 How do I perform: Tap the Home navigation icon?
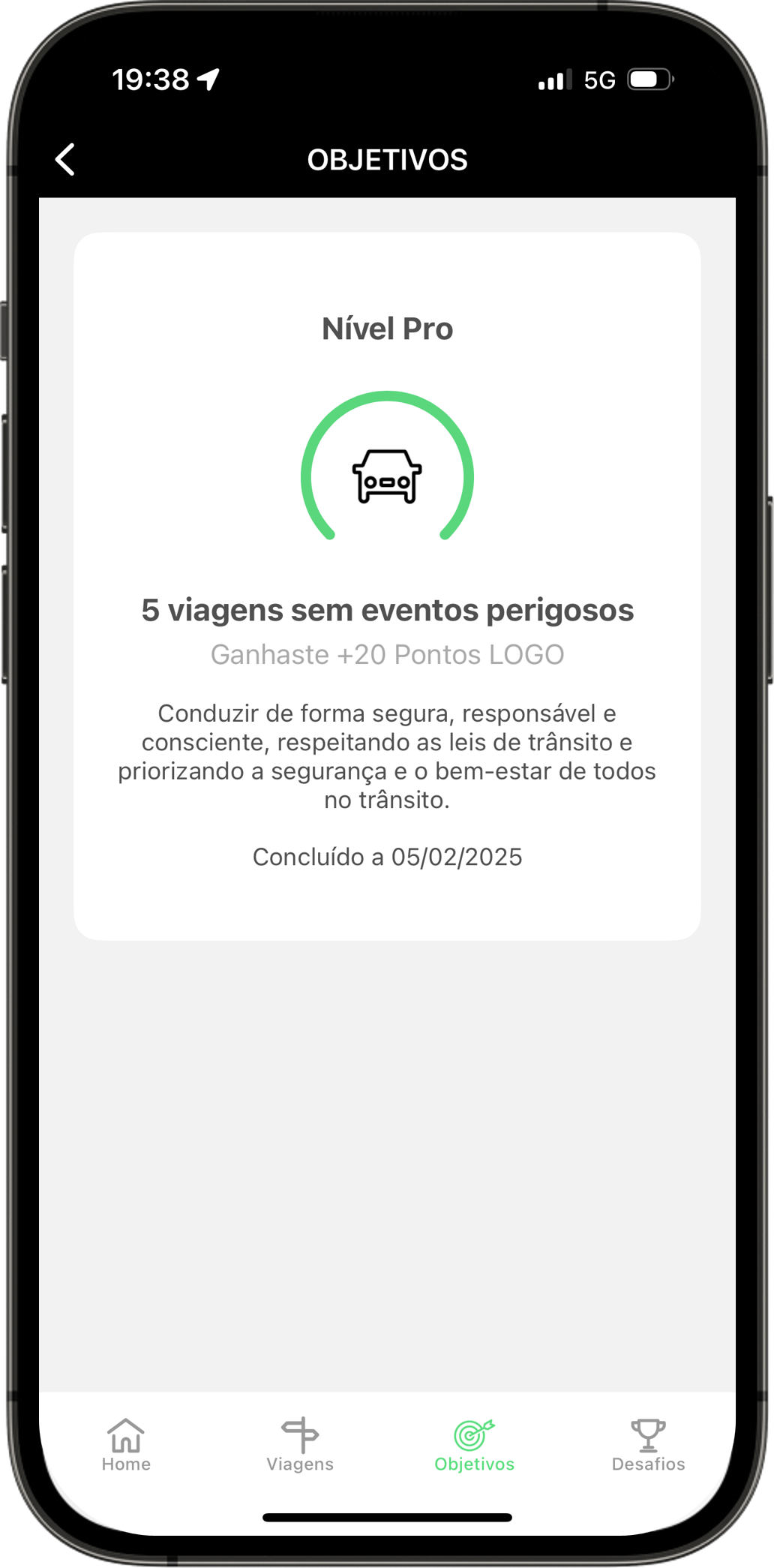point(125,1436)
